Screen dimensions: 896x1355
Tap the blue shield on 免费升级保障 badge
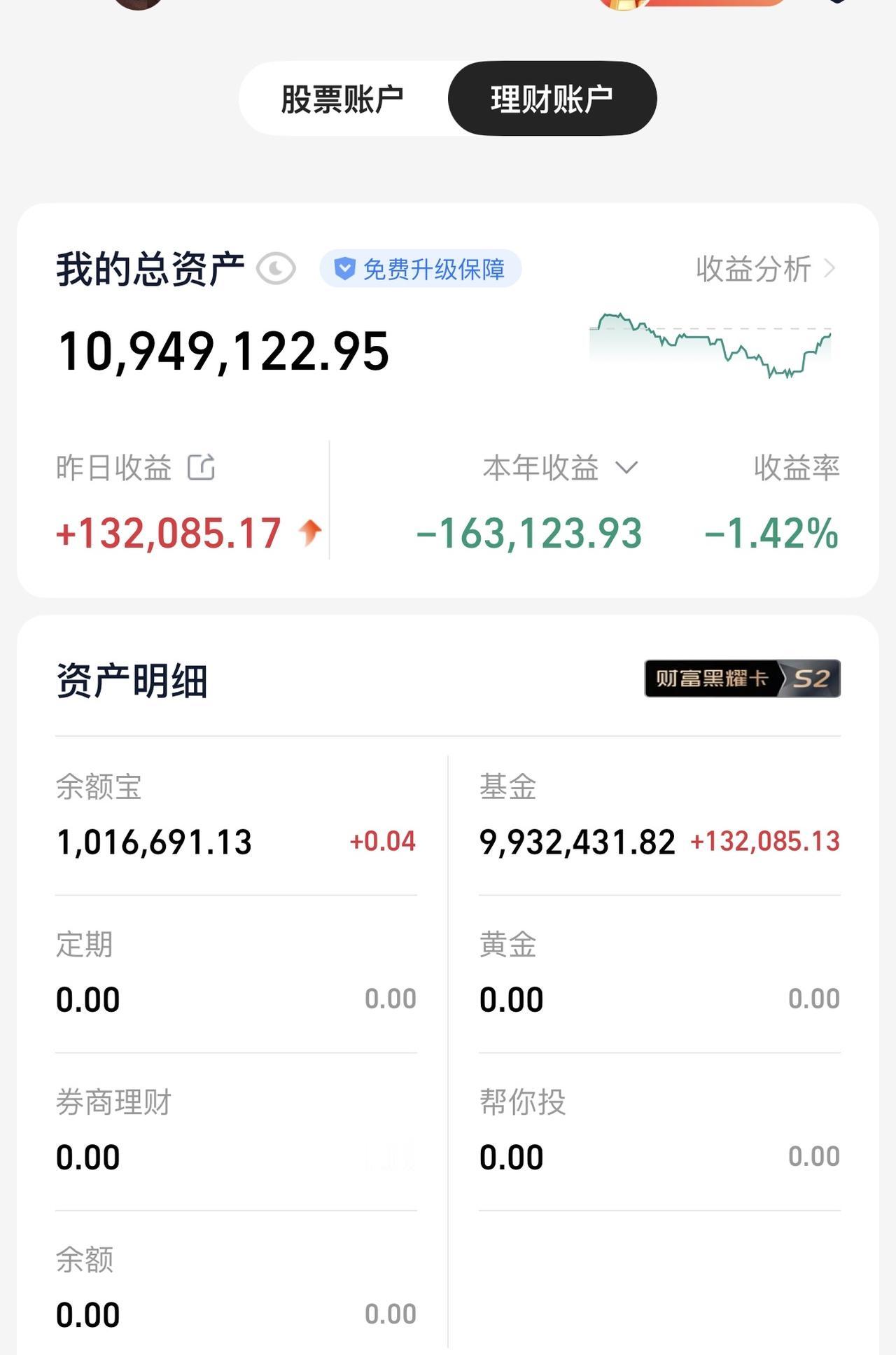pyautogui.click(x=344, y=267)
